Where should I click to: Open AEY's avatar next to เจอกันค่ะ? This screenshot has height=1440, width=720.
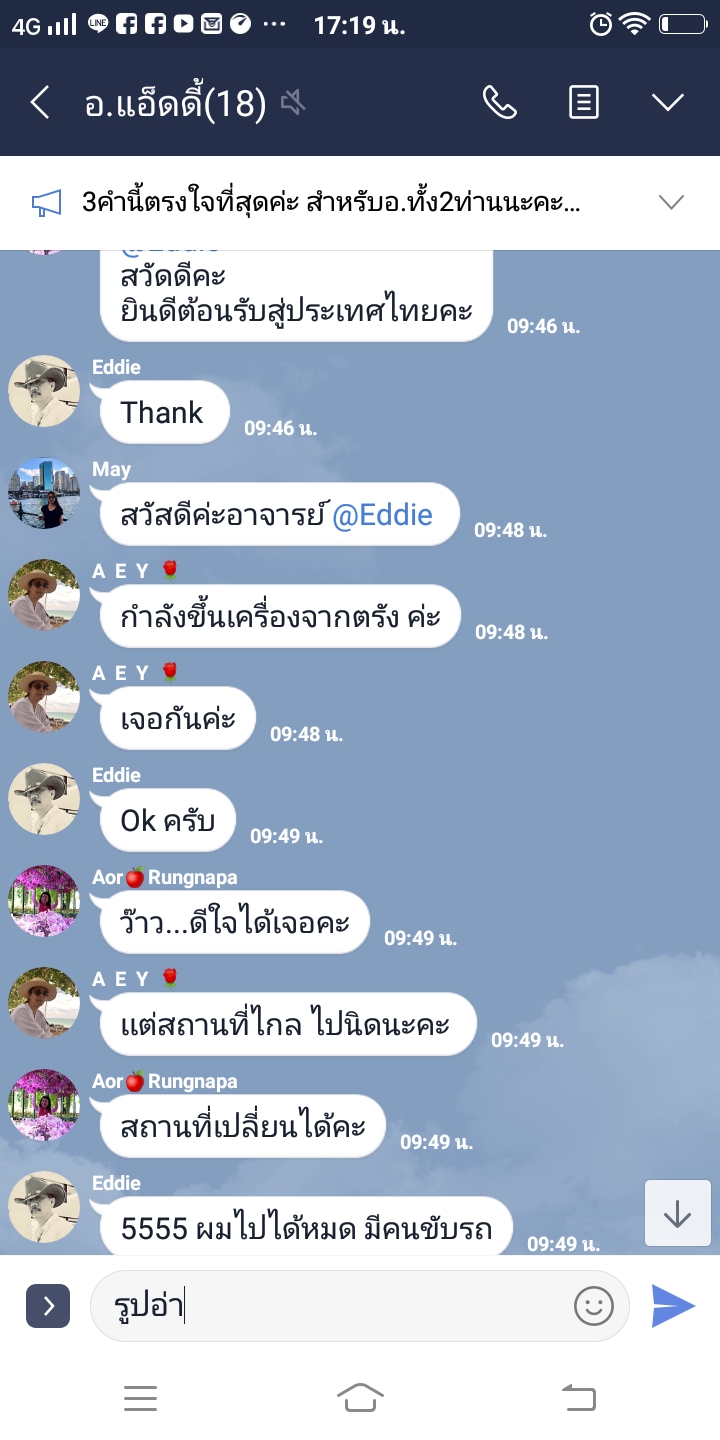(43, 698)
